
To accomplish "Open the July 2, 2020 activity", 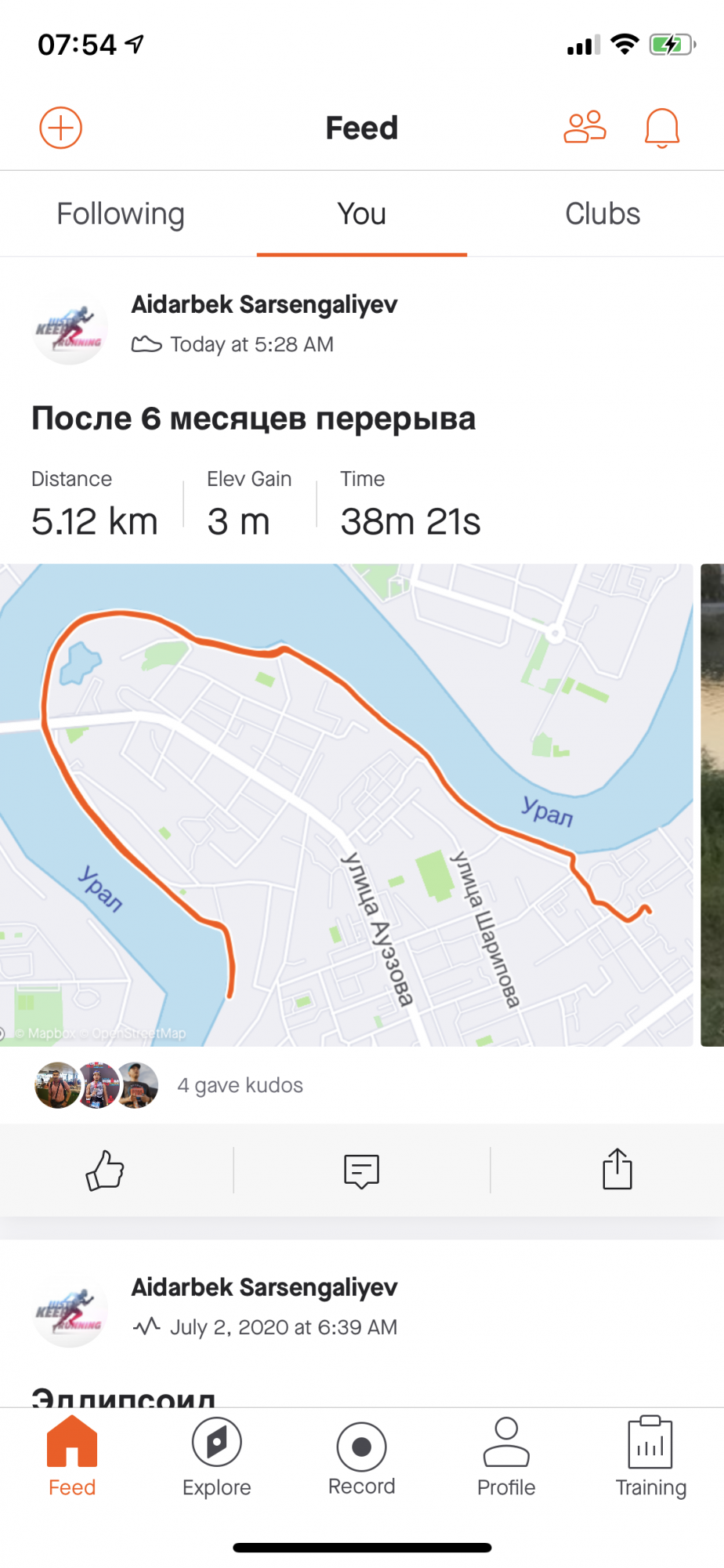I will 283,1327.
